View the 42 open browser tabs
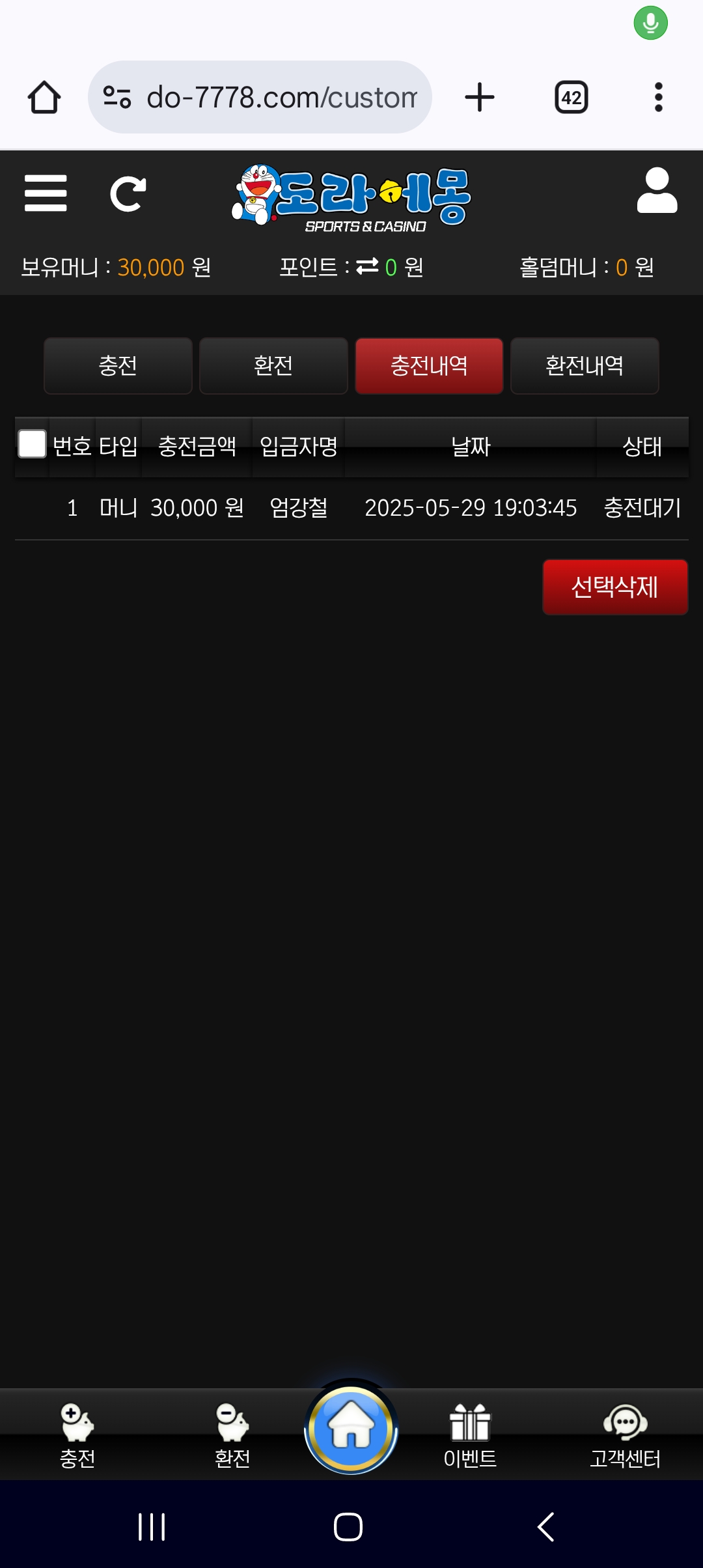This screenshot has width=703, height=1568. 572,98
